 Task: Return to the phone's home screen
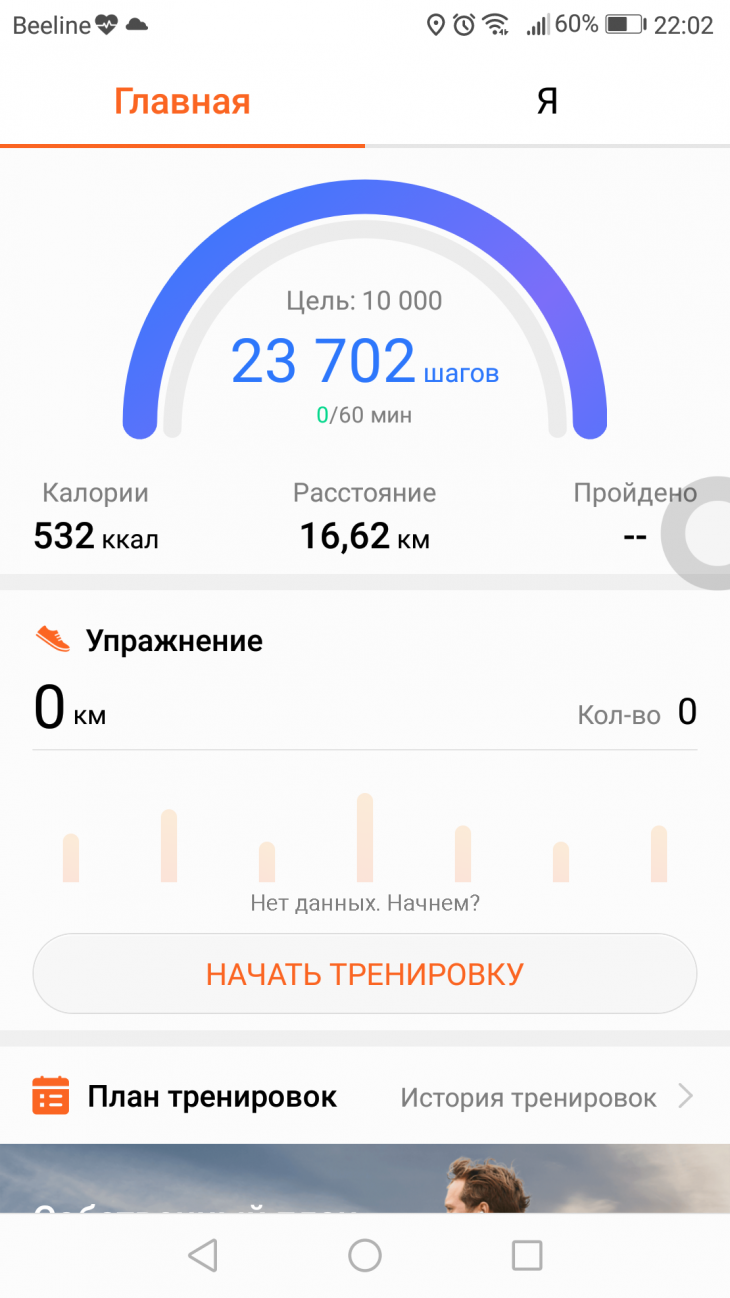click(x=365, y=1255)
